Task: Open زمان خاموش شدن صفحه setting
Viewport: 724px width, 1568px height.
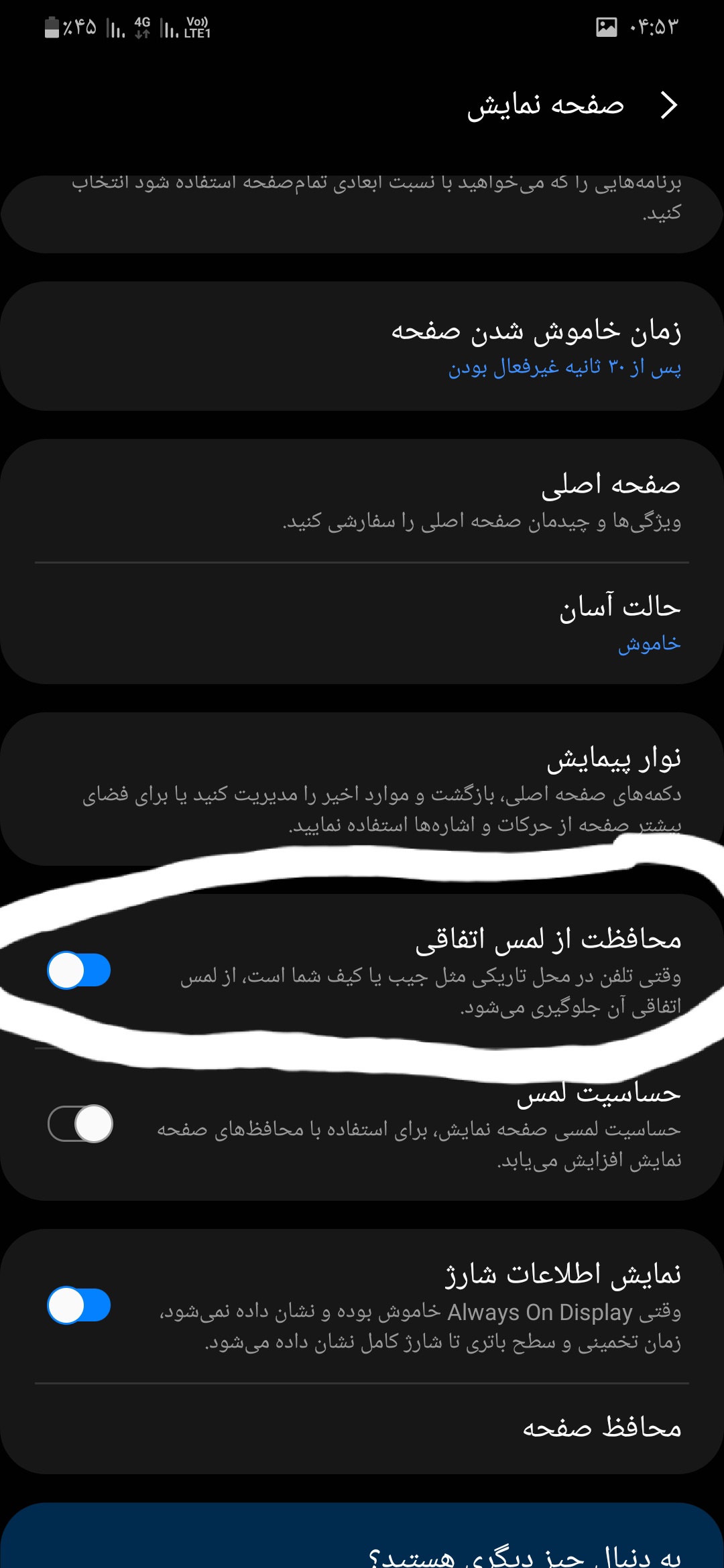Action: [x=362, y=346]
